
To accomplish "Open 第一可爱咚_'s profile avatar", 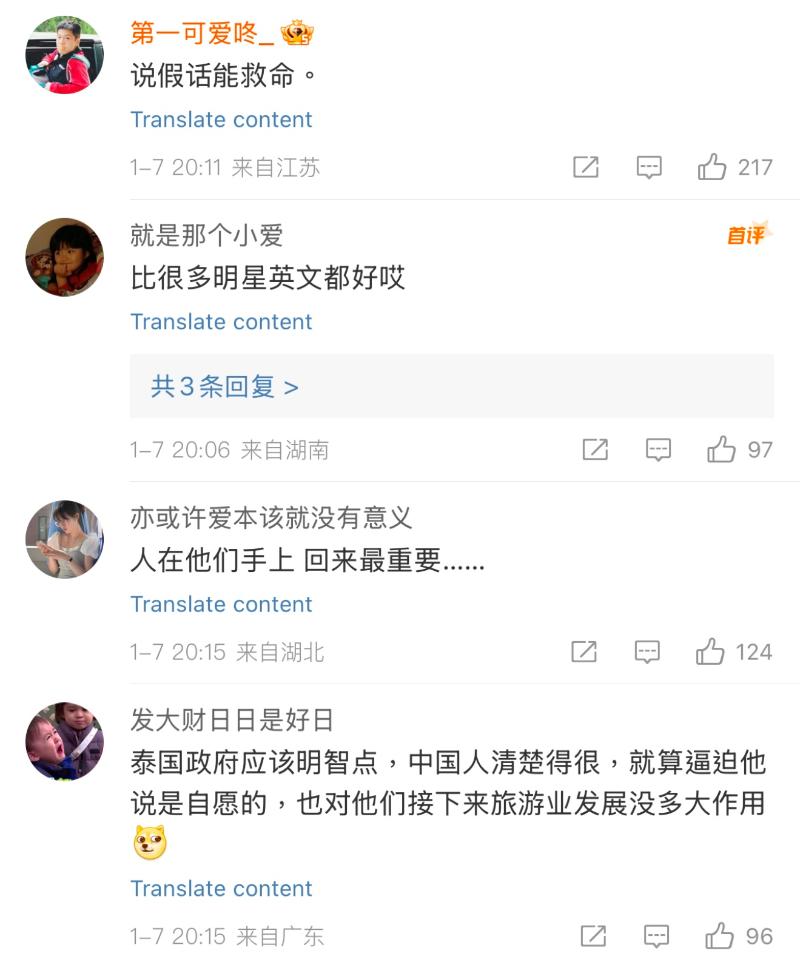I will point(64,55).
